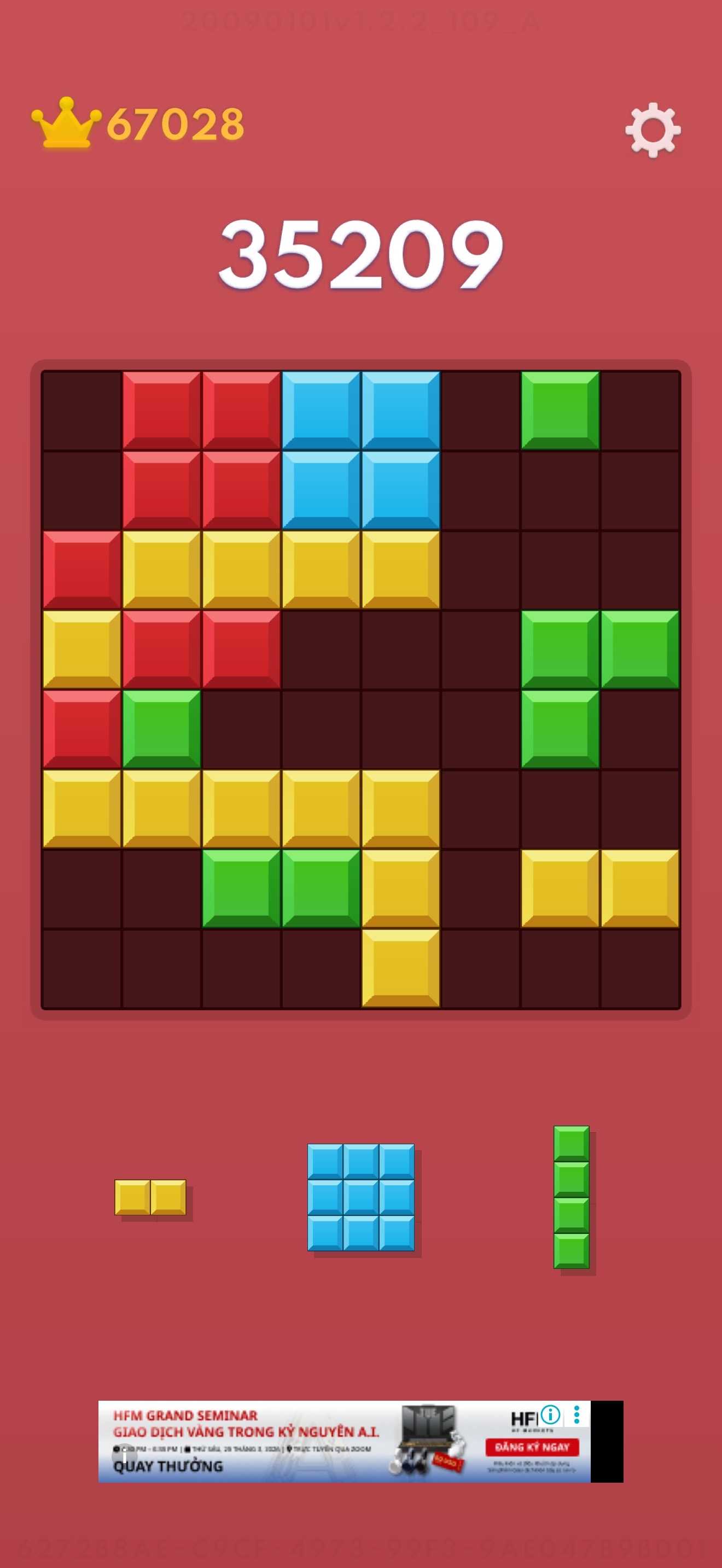Select the blue 3x3 square piece
The width and height of the screenshot is (722, 1568).
[x=361, y=1197]
